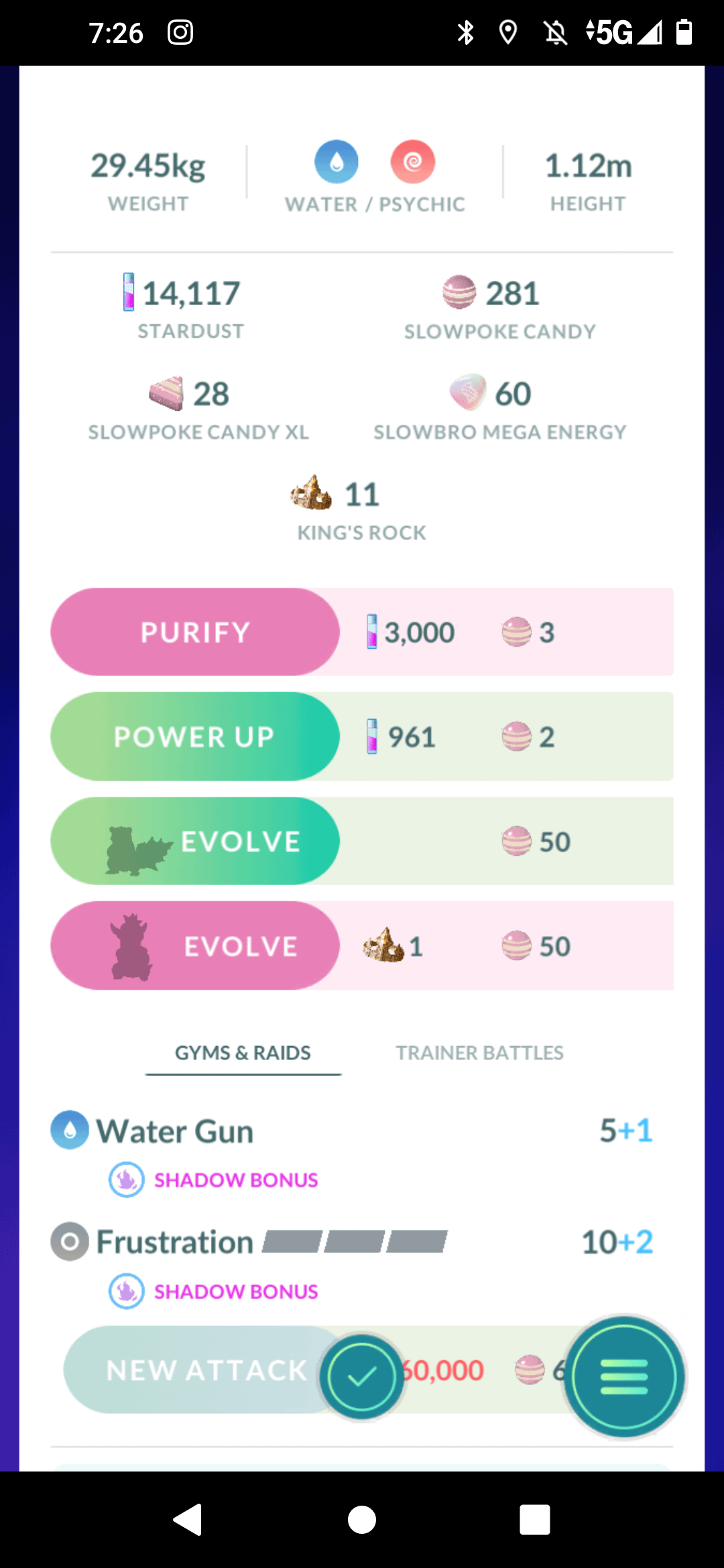Open the green three-line menu button
This screenshot has width=724, height=1568.
coord(624,1376)
